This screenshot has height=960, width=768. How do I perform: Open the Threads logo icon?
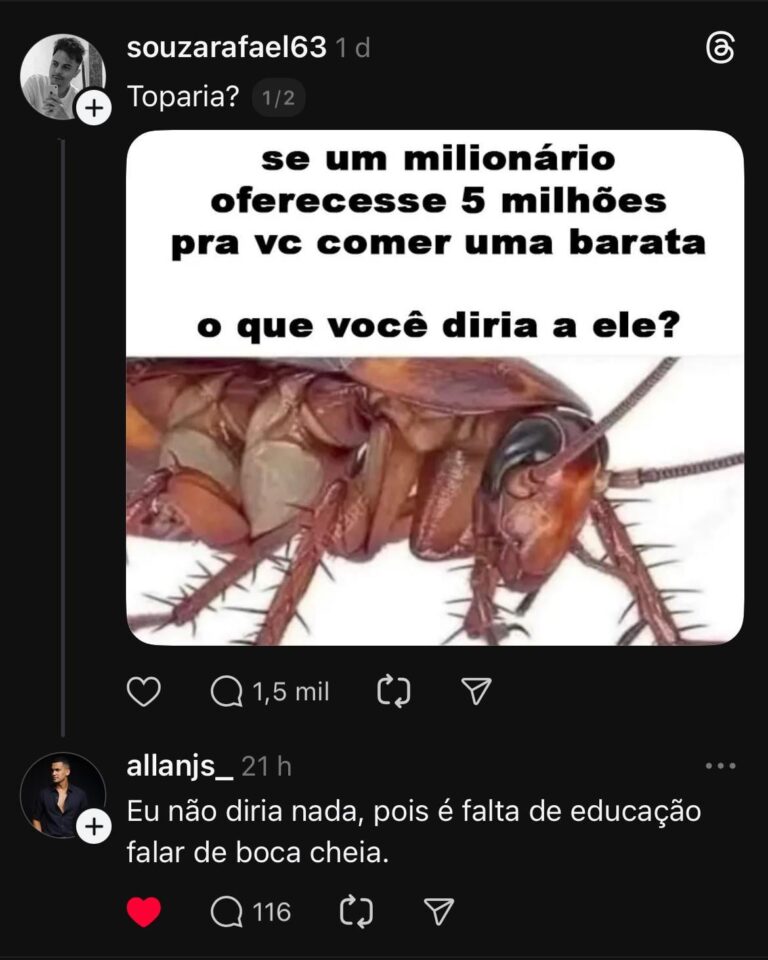(720, 48)
